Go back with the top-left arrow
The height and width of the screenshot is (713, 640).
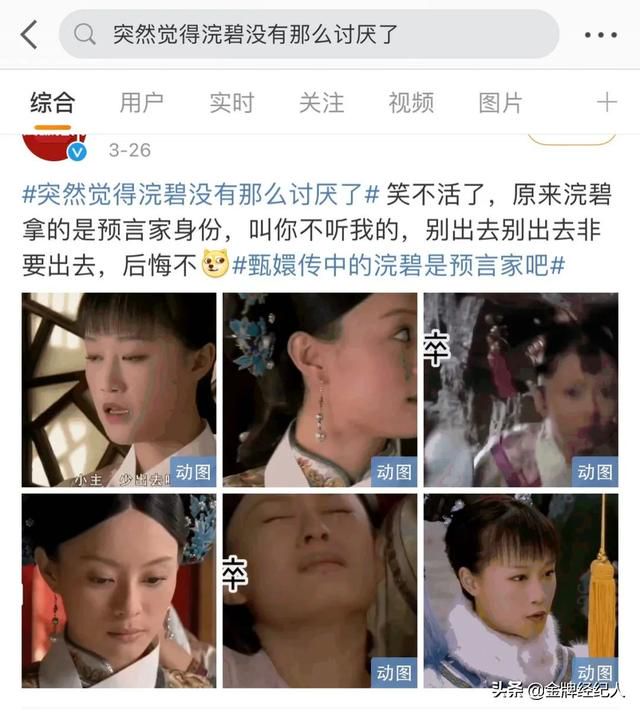point(29,35)
